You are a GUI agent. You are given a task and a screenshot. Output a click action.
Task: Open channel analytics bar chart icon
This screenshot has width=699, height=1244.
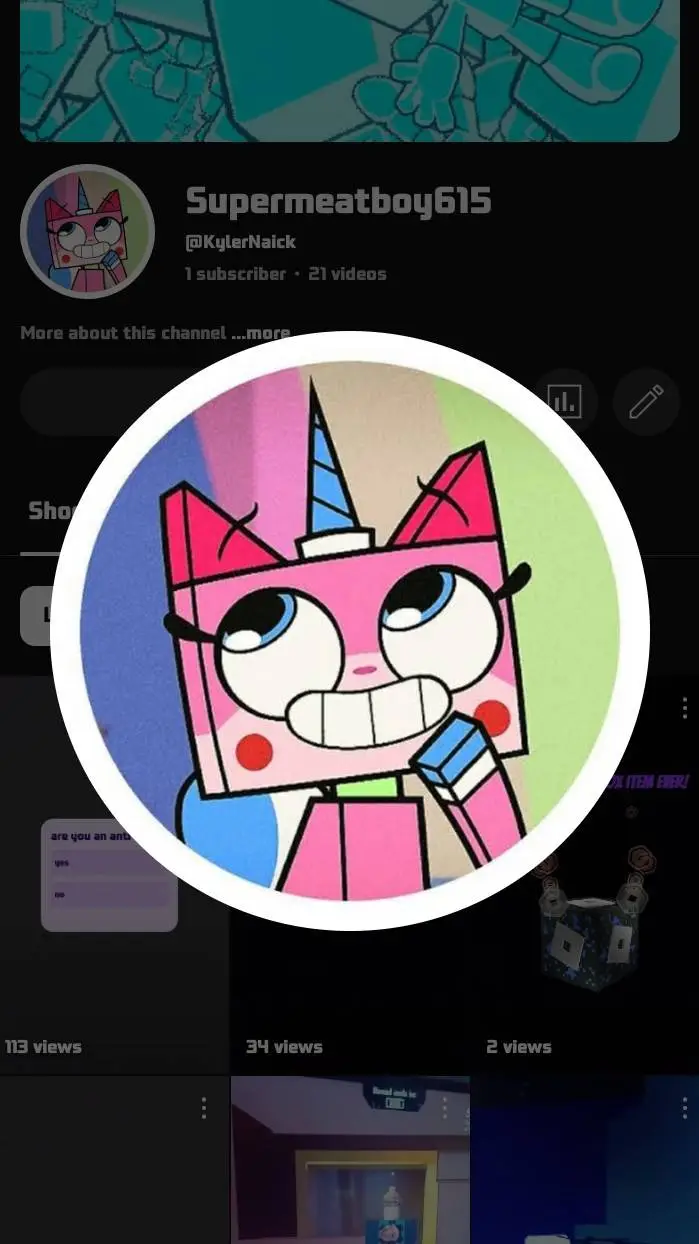[x=565, y=402]
